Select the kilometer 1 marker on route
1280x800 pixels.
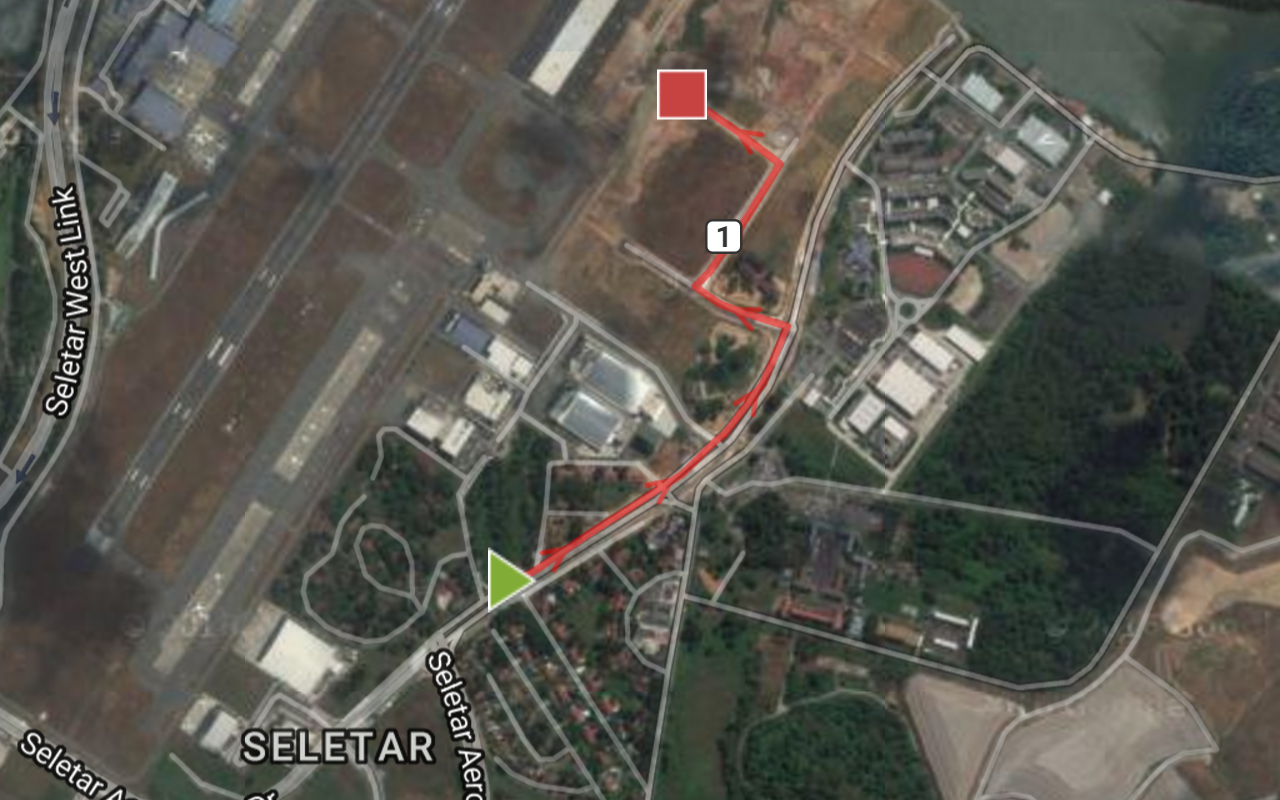click(x=724, y=237)
